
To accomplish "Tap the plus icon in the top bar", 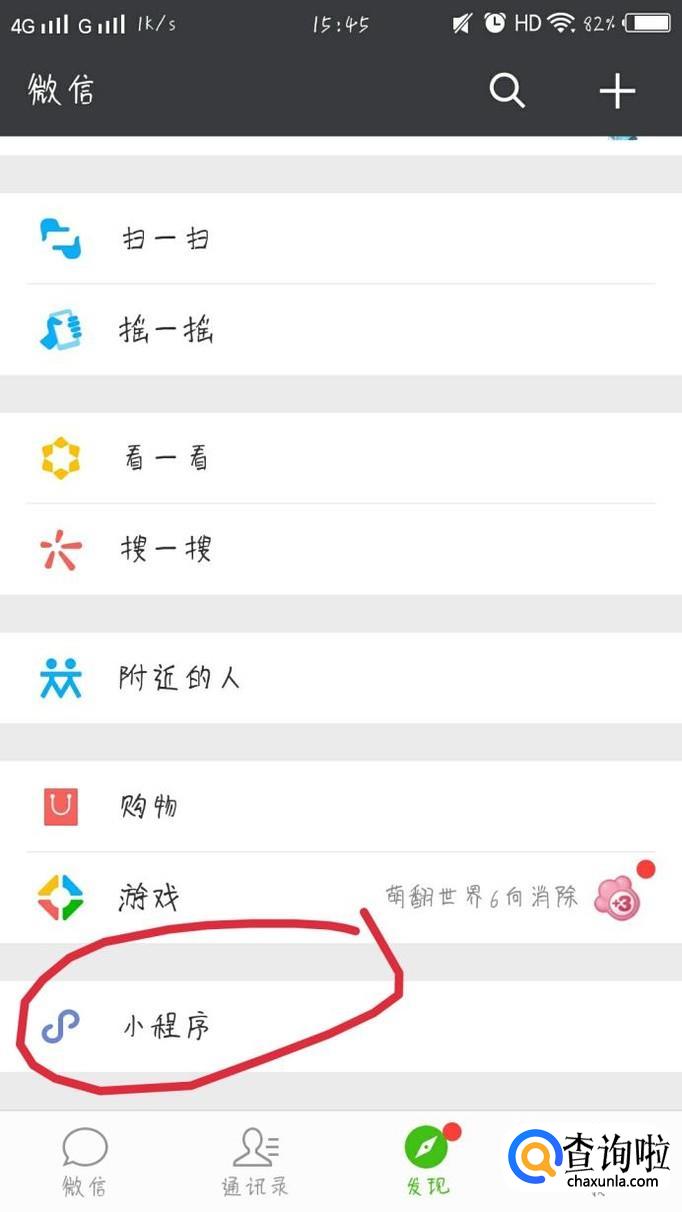I will tap(617, 91).
